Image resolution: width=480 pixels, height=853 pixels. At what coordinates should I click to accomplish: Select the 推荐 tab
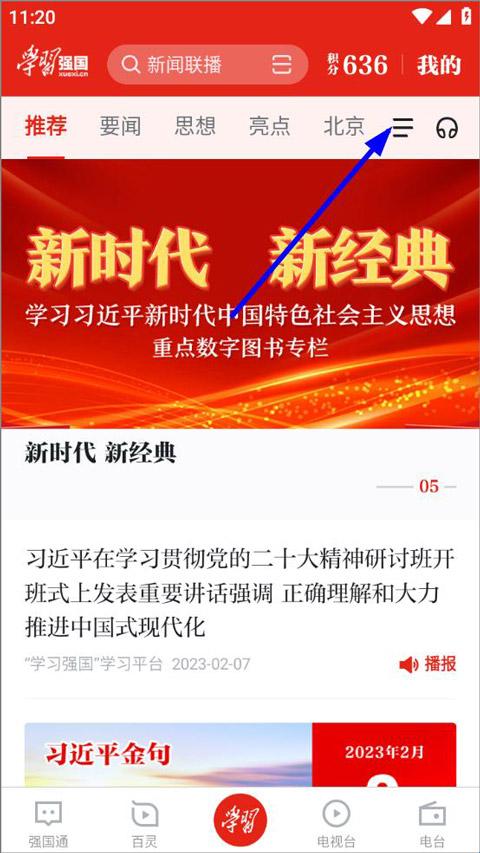point(46,127)
